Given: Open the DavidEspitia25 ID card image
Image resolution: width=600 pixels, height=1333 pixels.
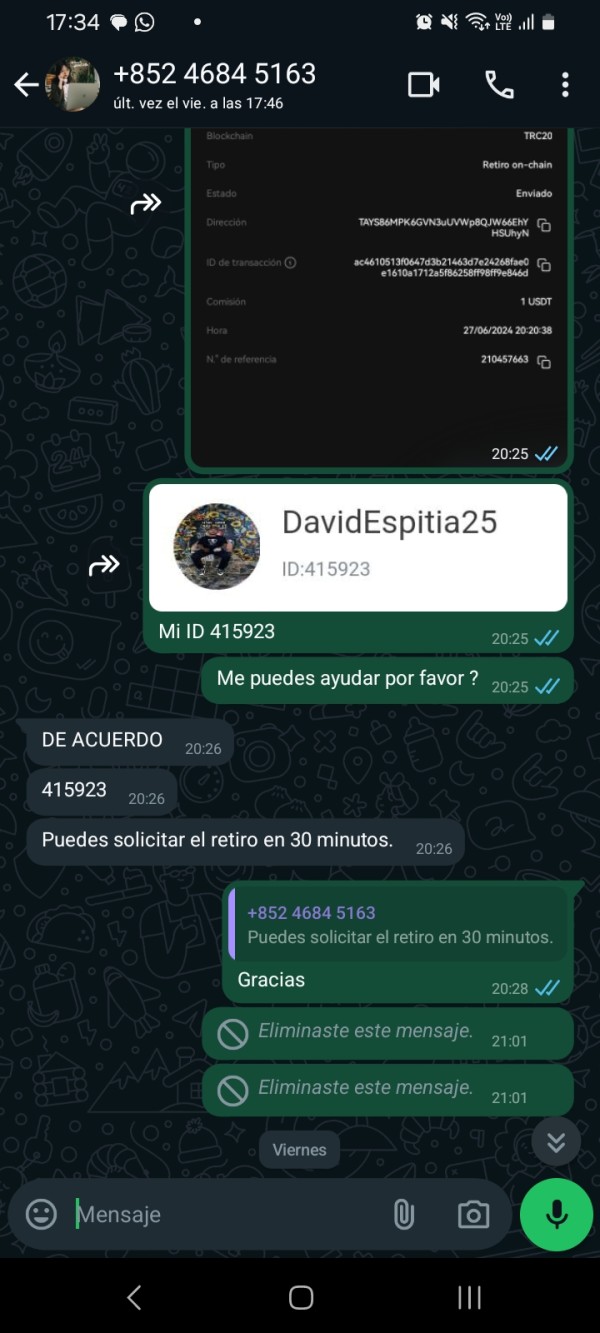Looking at the screenshot, I should [358, 547].
